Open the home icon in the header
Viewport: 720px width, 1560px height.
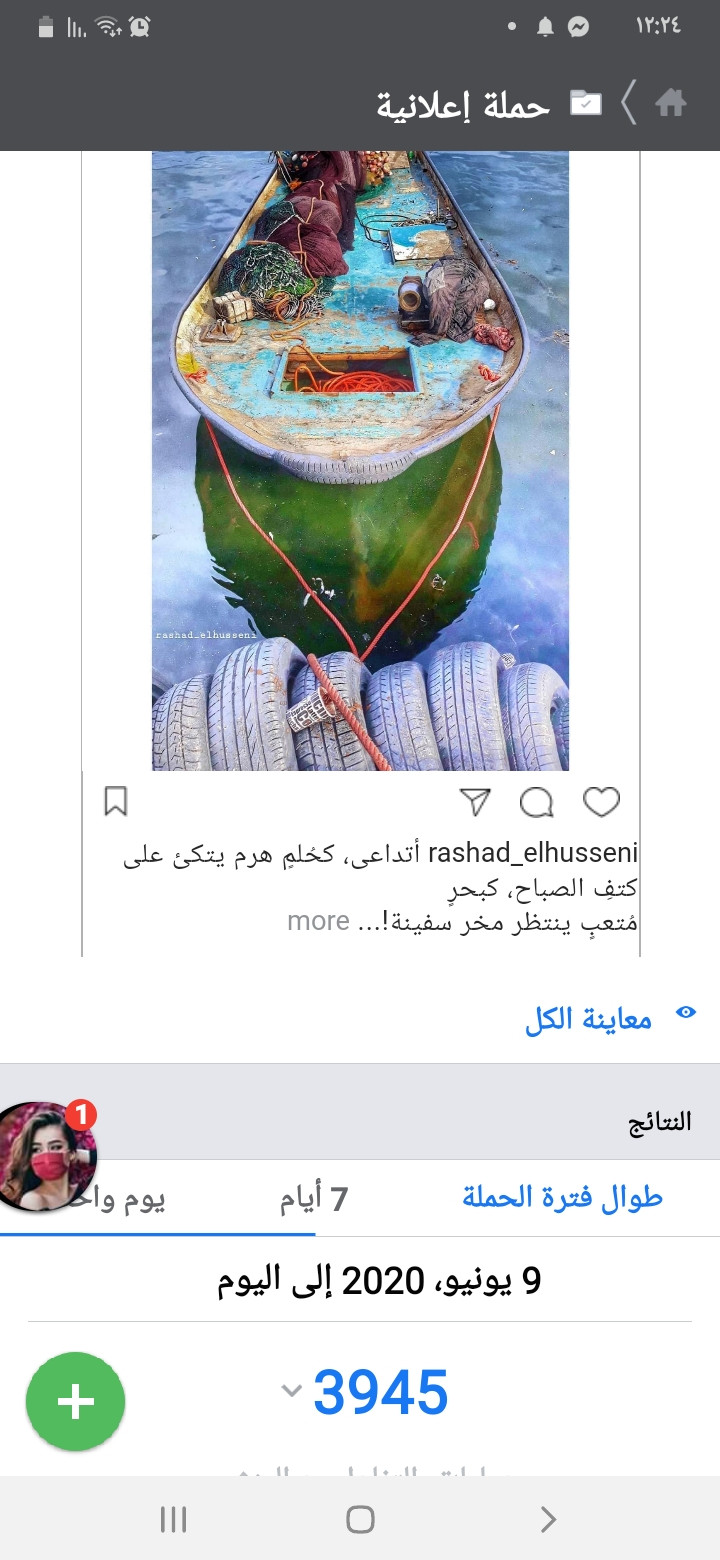coord(671,103)
